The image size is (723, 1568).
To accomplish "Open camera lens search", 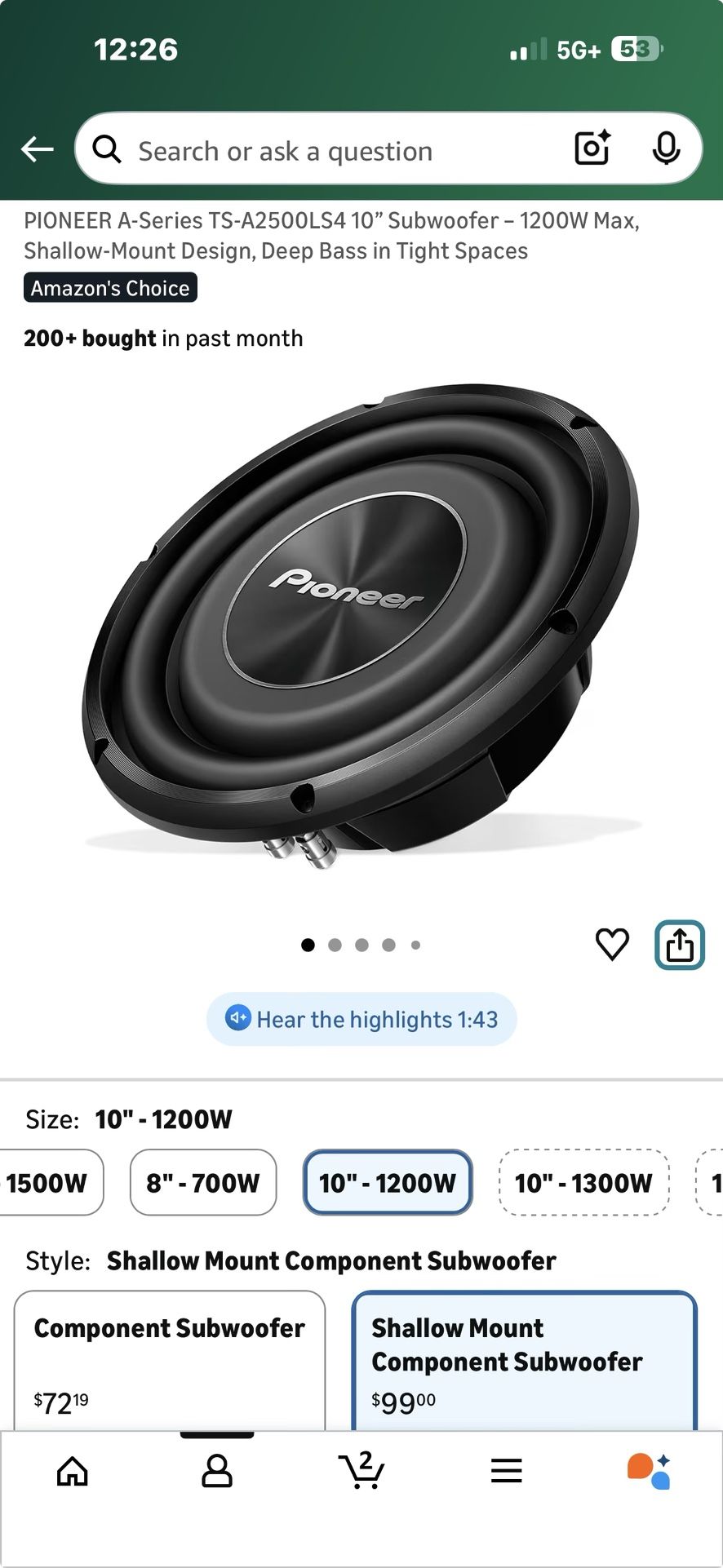I will point(592,148).
